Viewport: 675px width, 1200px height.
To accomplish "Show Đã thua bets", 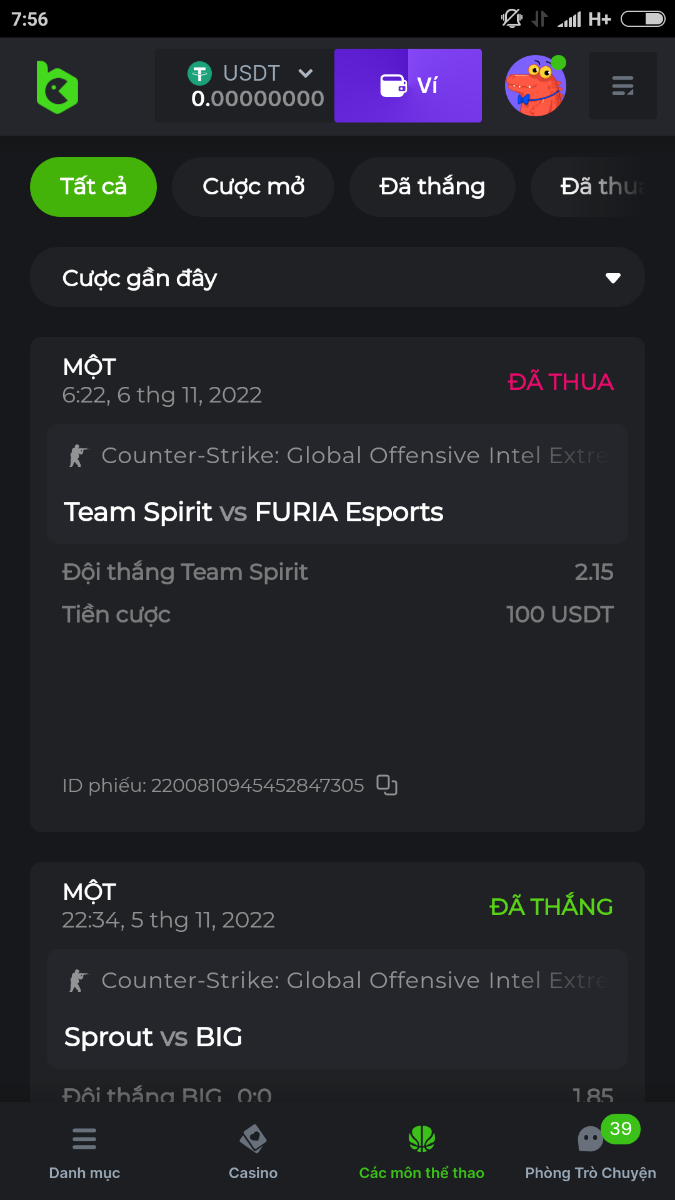I will (600, 187).
